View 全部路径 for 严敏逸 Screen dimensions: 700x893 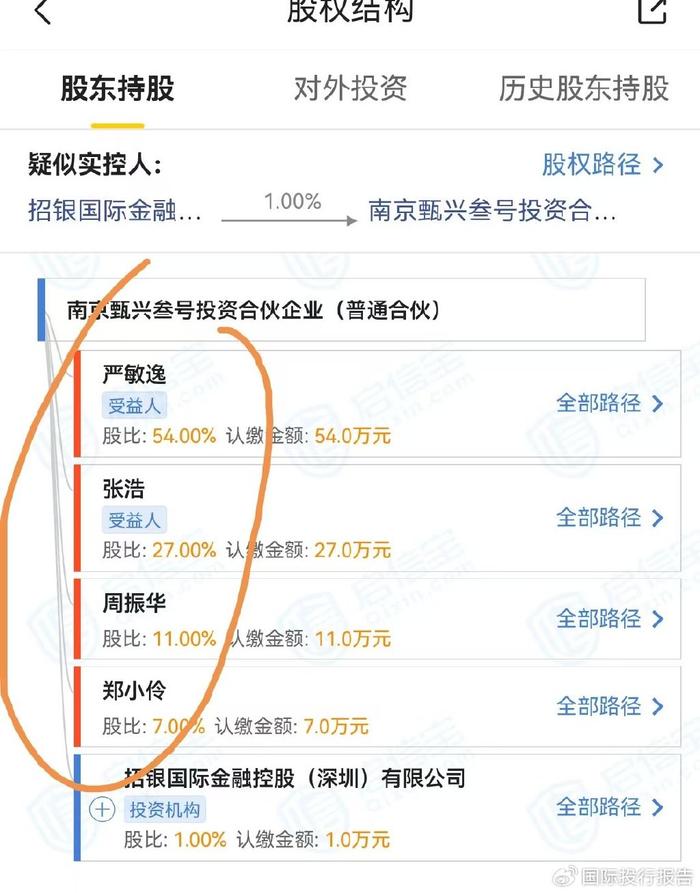click(610, 404)
